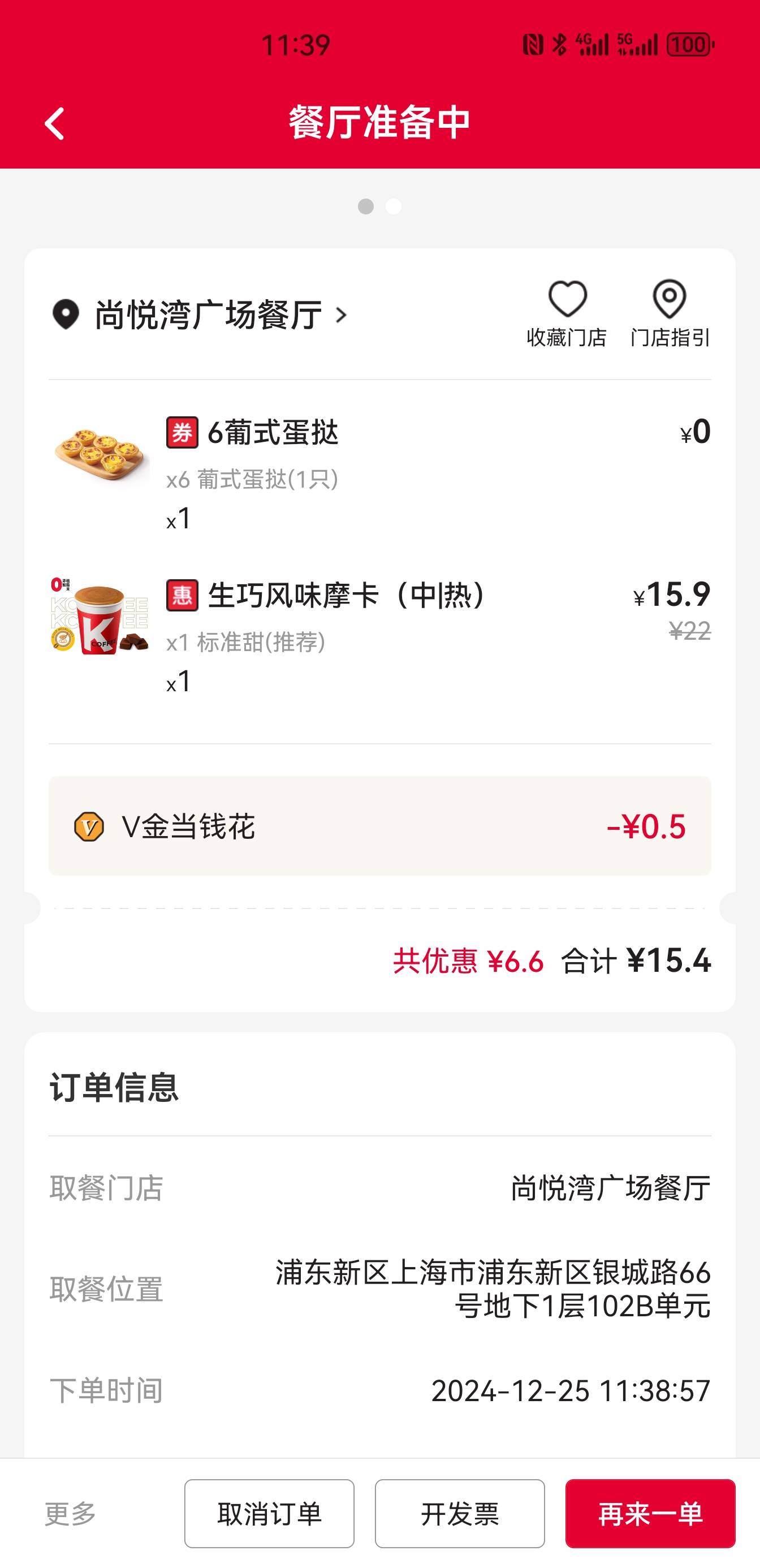The height and width of the screenshot is (1568, 760).
Task: Request an invoice with 开发票
Action: [x=459, y=1513]
